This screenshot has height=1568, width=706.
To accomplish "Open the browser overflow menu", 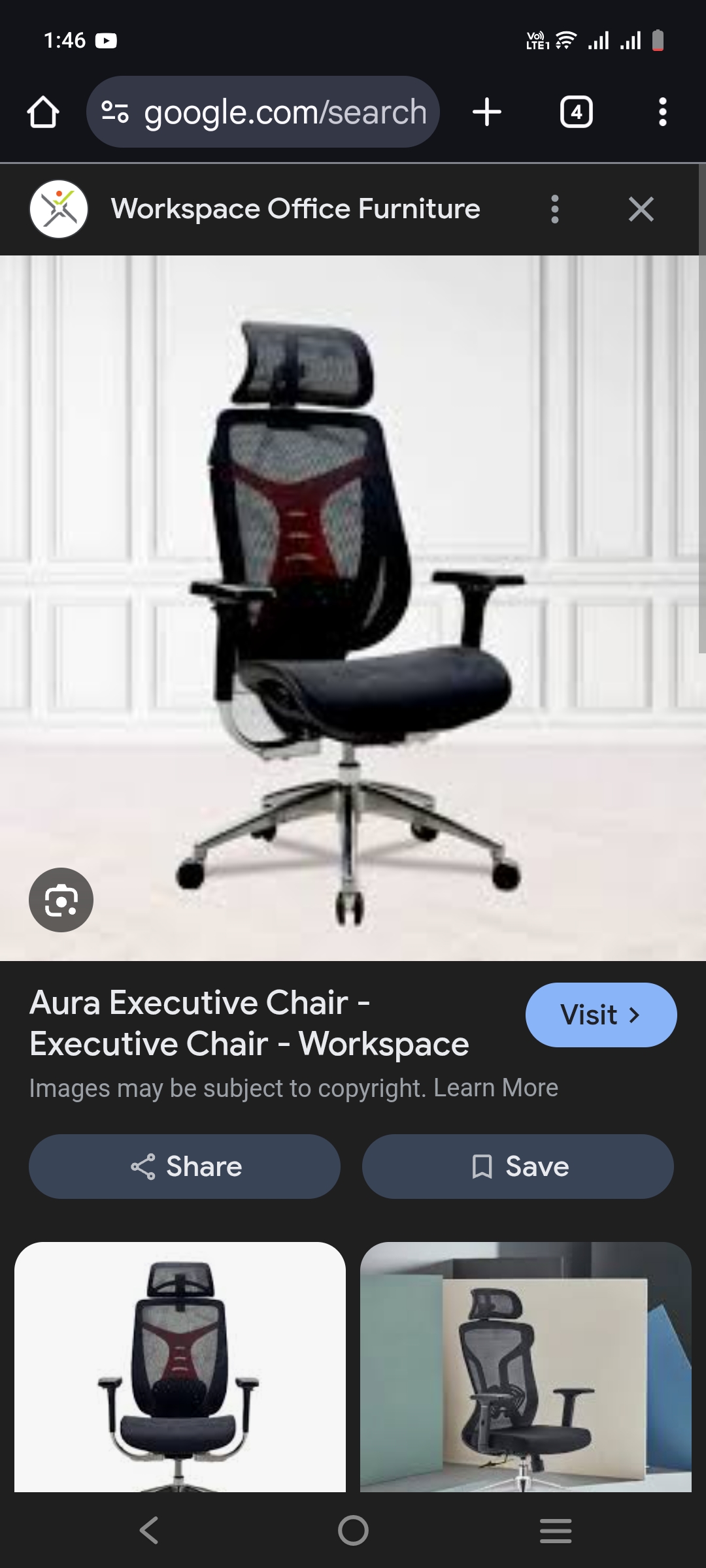I will [x=662, y=112].
